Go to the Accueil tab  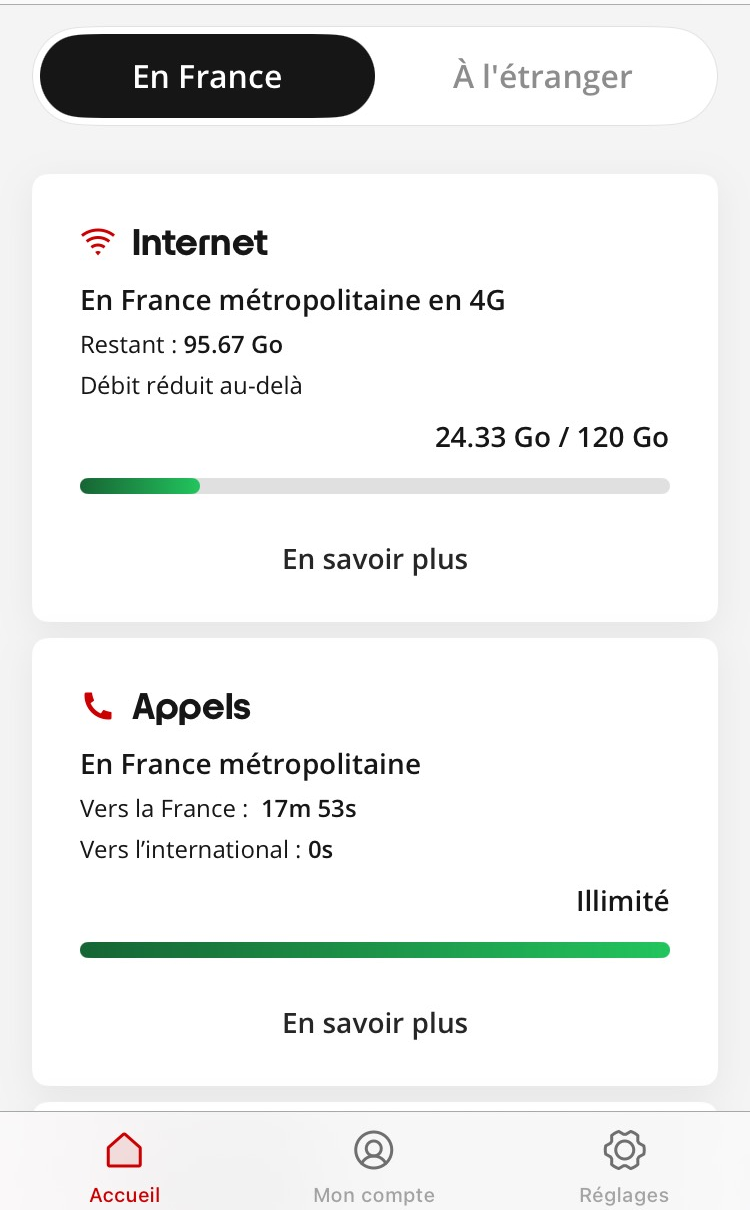click(x=125, y=1166)
